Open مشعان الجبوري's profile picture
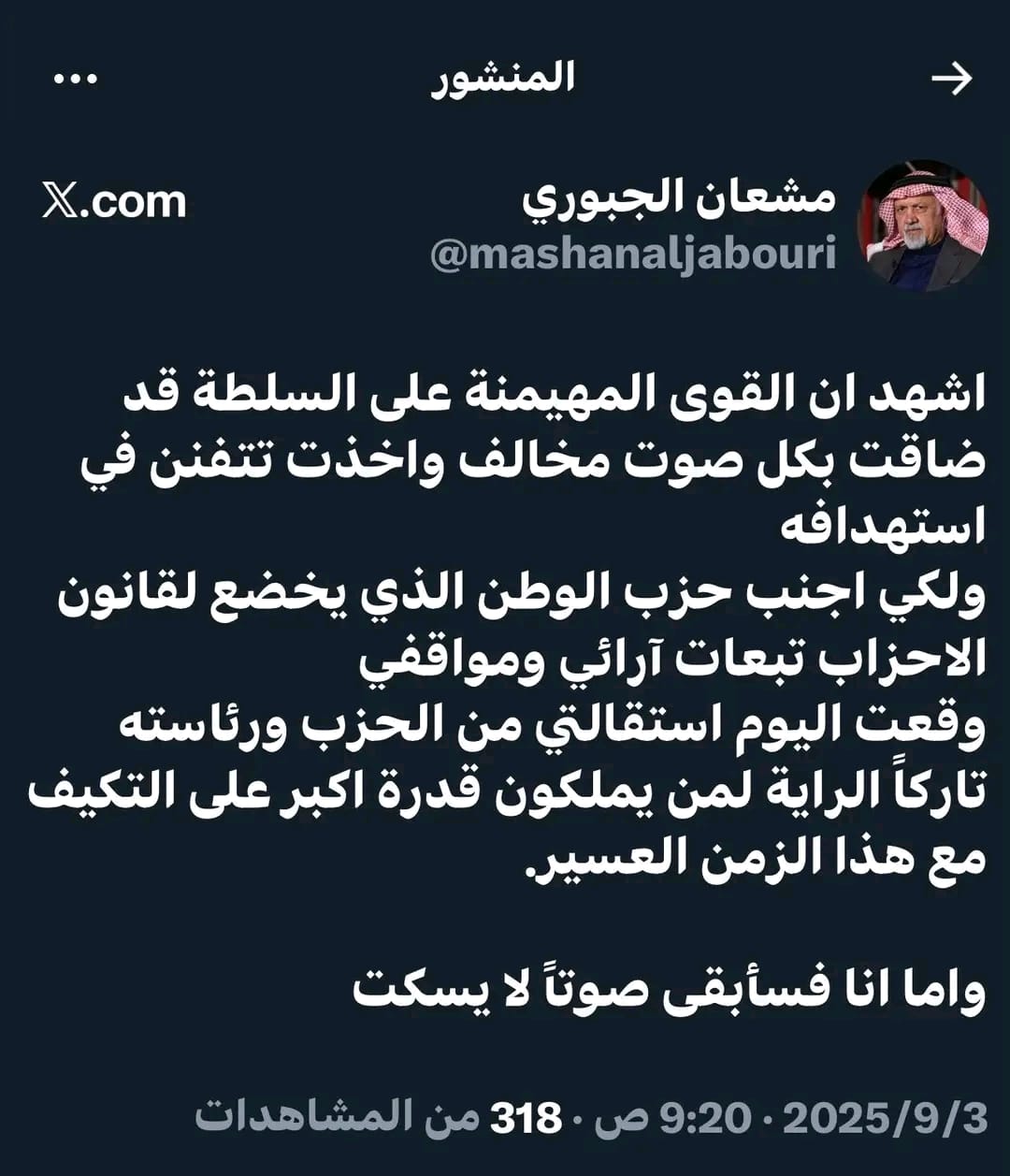Viewport: 1010px width, 1176px height. [x=922, y=225]
